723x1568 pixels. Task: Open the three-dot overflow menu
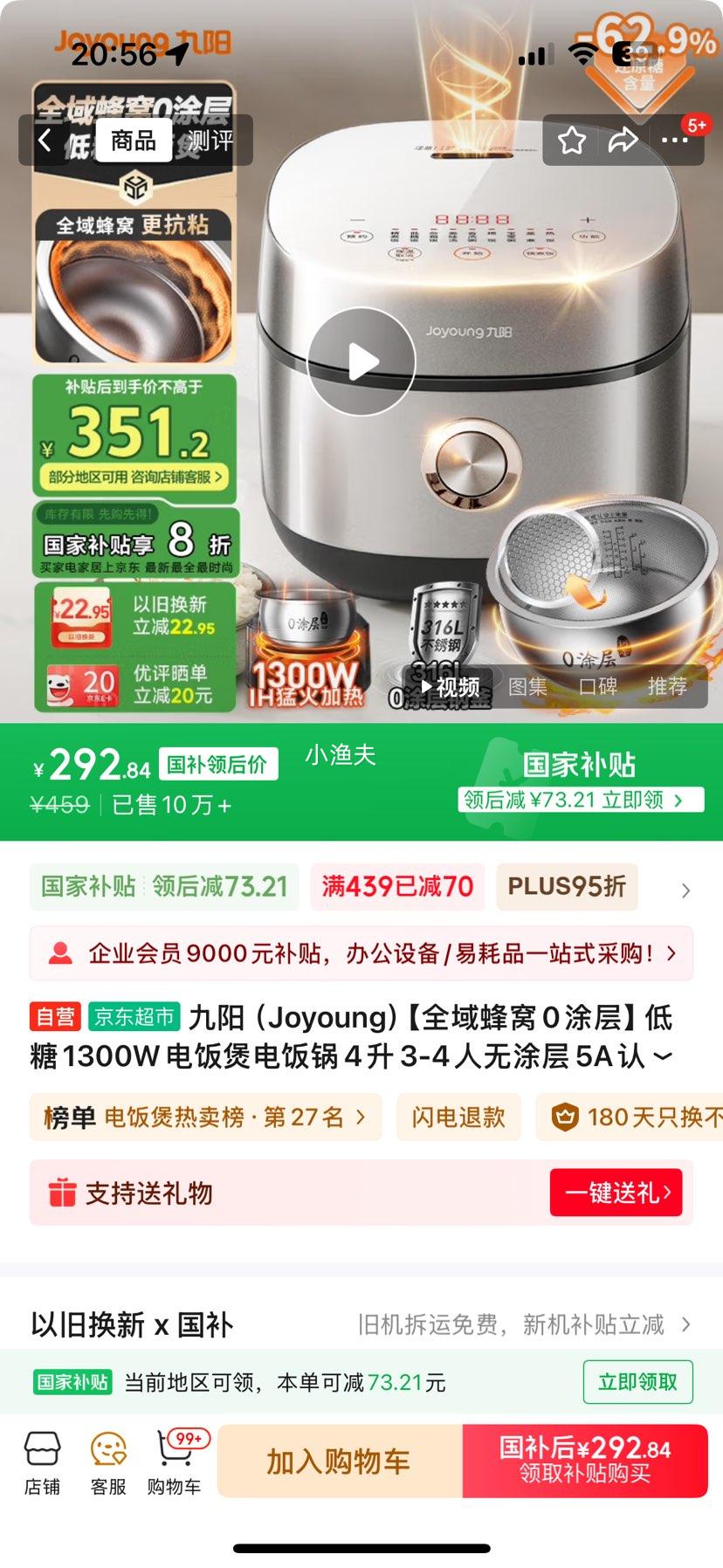(x=674, y=140)
